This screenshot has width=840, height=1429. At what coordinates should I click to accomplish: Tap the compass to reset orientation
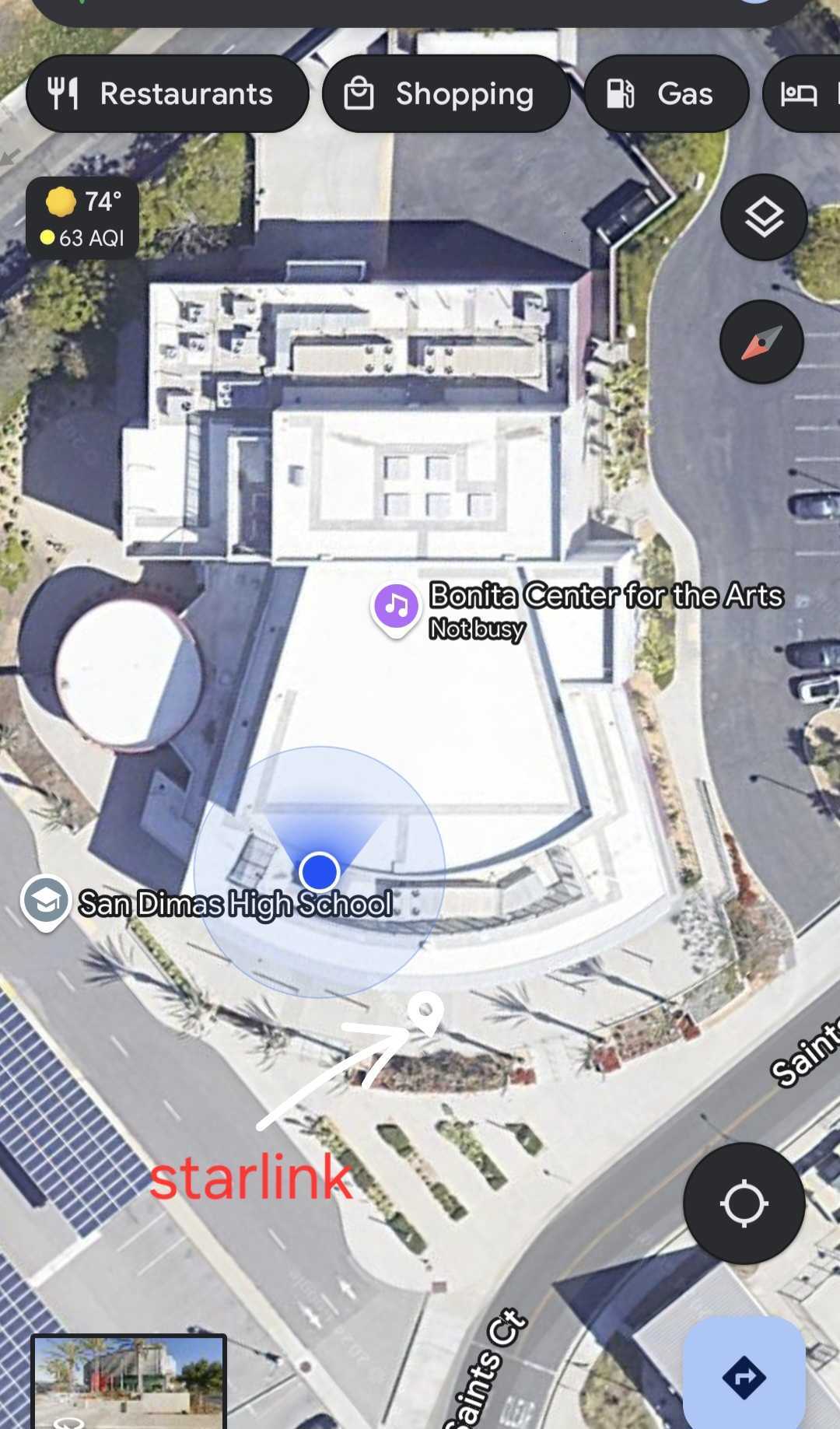761,341
